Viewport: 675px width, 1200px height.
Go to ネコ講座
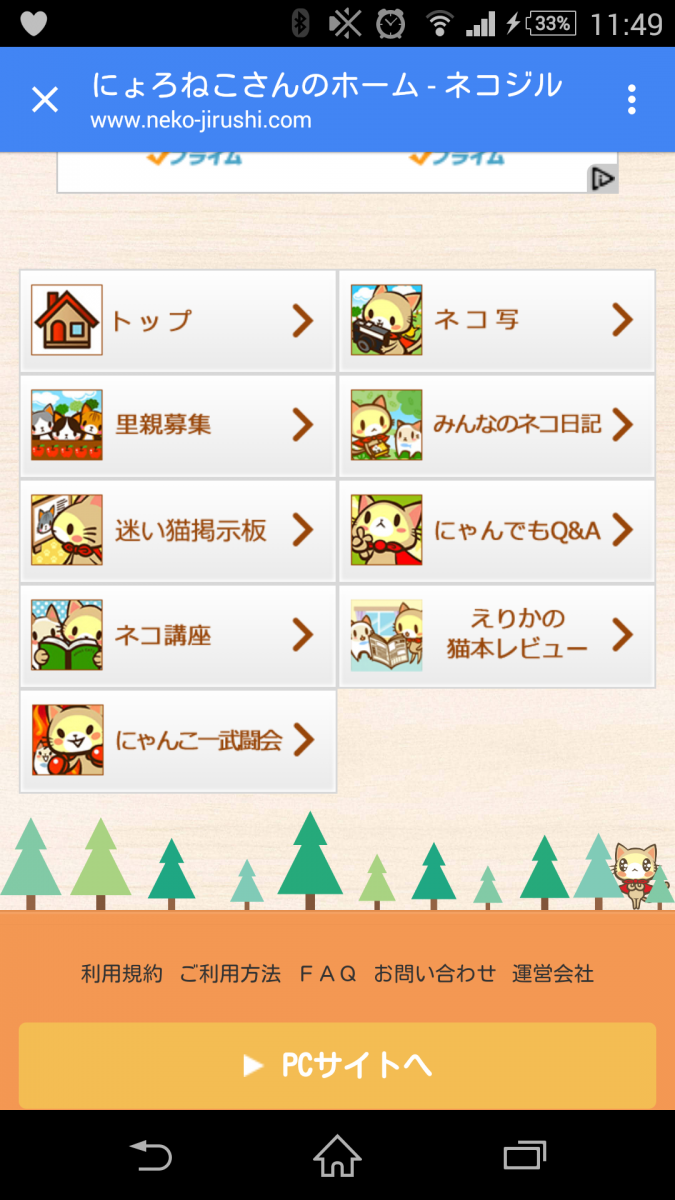(x=178, y=635)
